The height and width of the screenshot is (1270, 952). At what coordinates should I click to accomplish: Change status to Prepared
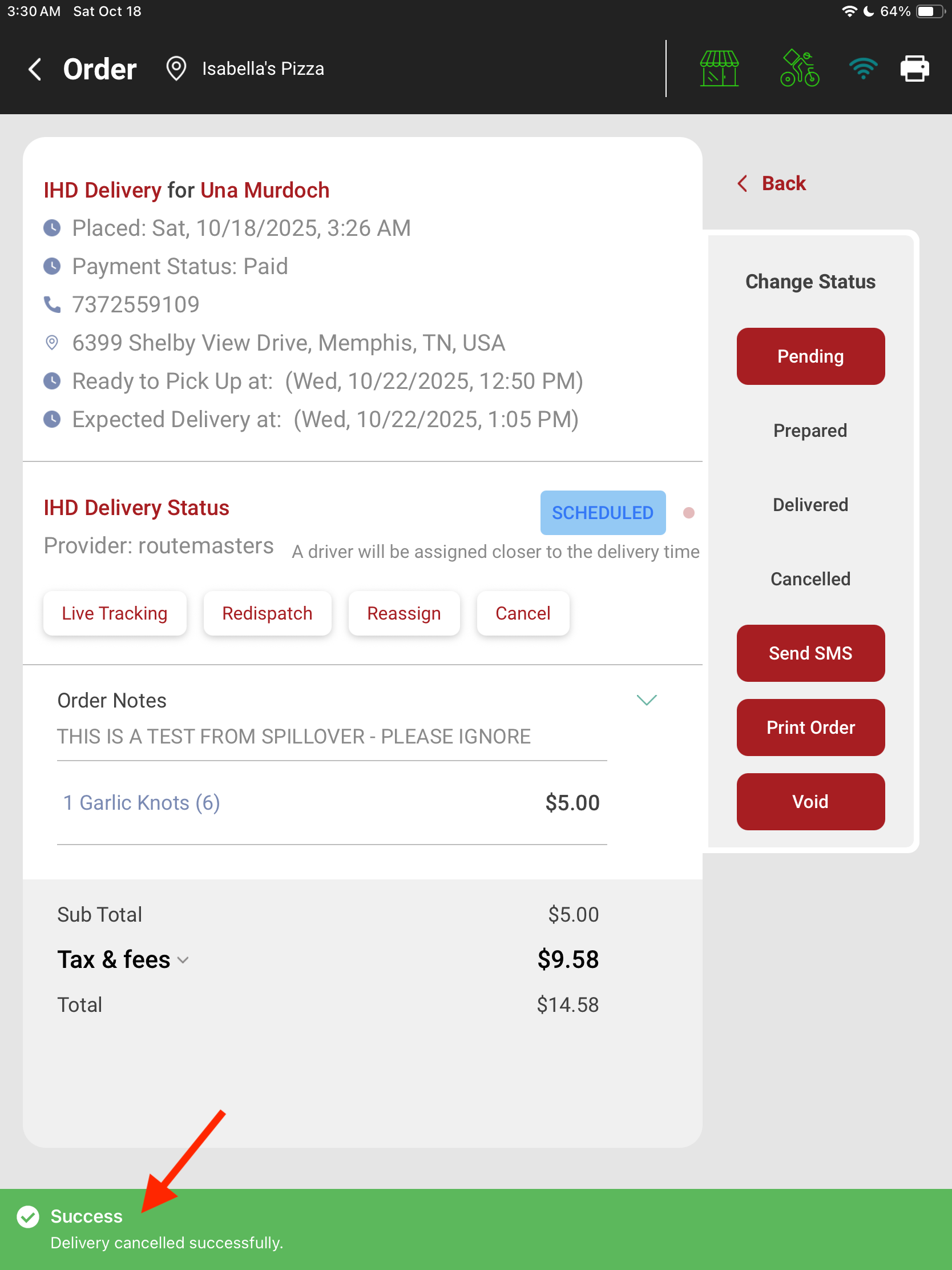810,431
